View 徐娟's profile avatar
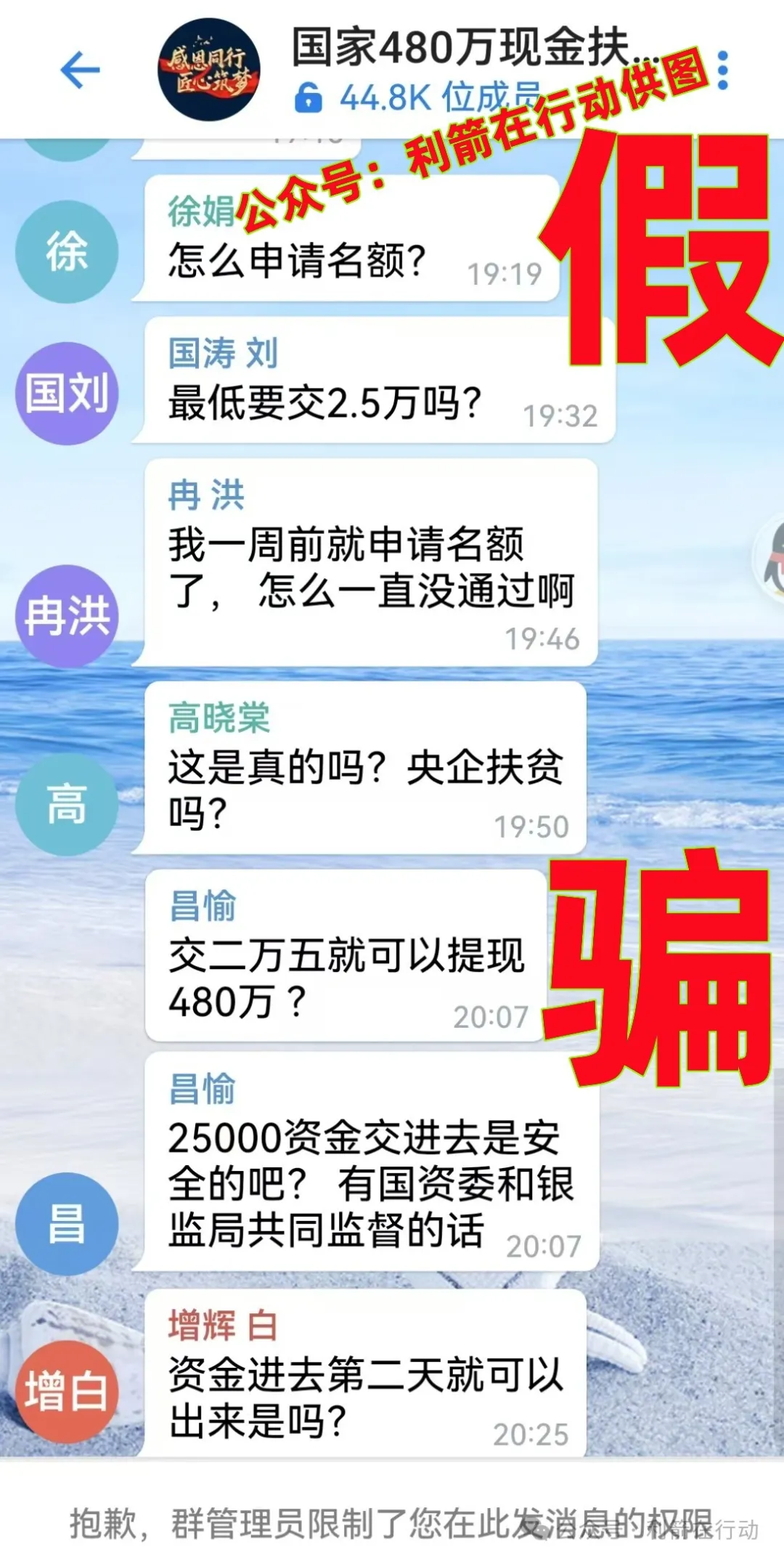Image resolution: width=784 pixels, height=1561 pixels. pos(67,252)
